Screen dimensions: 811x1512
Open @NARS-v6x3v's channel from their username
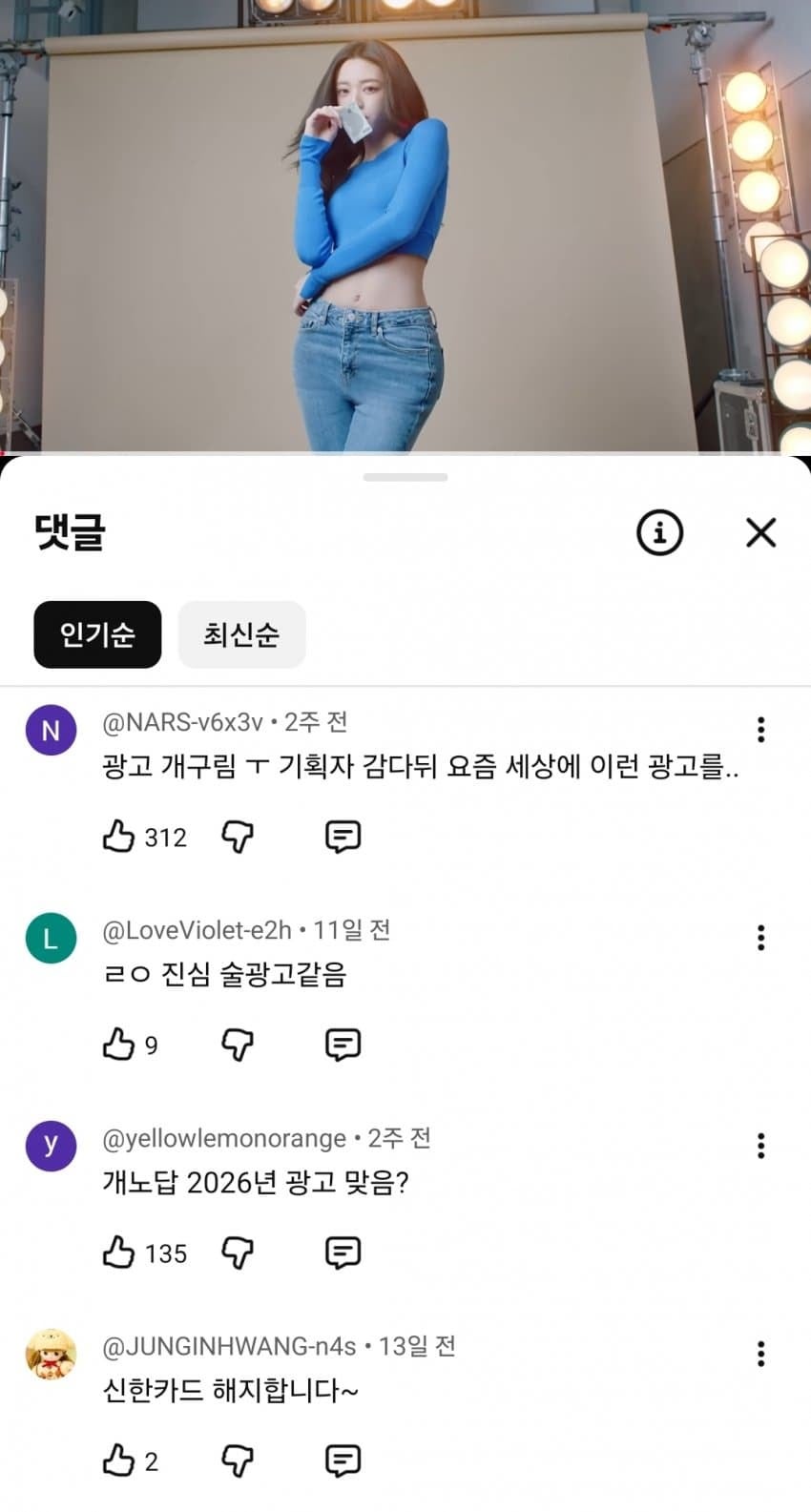pyautogui.click(x=181, y=722)
